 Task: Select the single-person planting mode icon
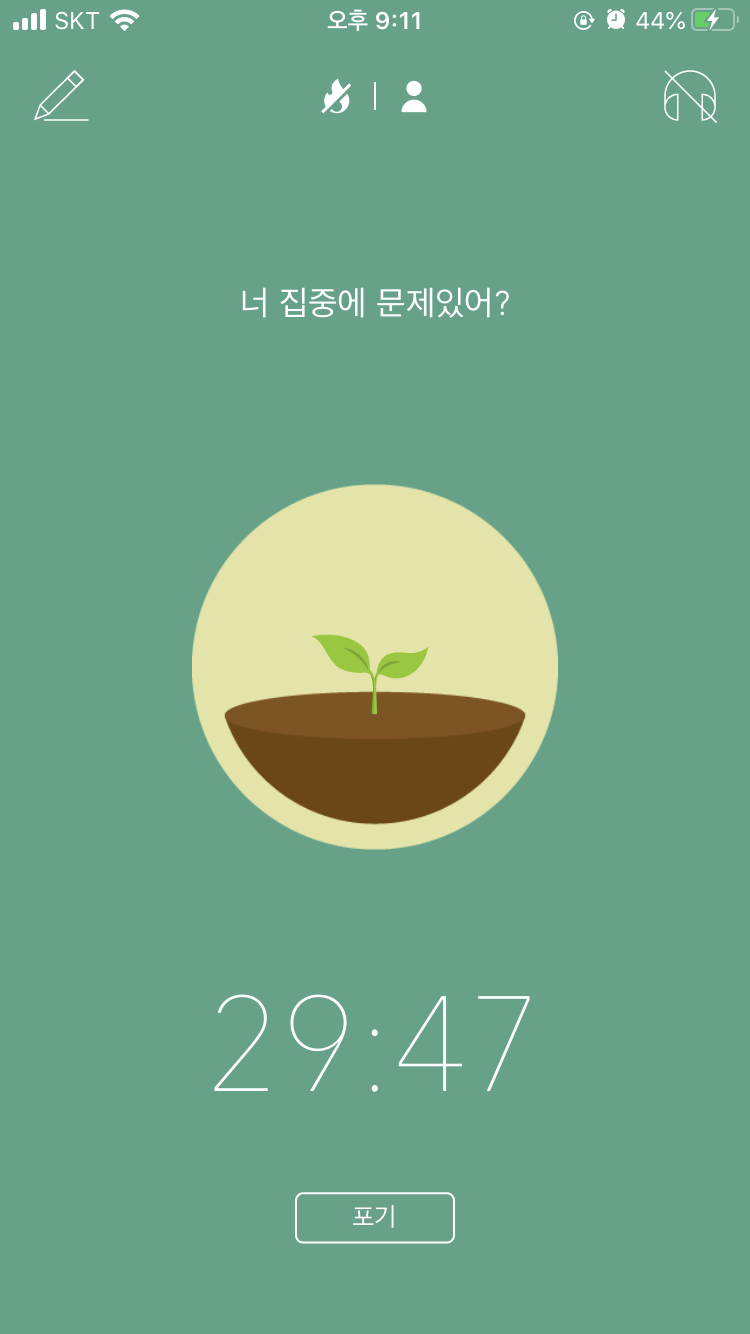(x=413, y=97)
